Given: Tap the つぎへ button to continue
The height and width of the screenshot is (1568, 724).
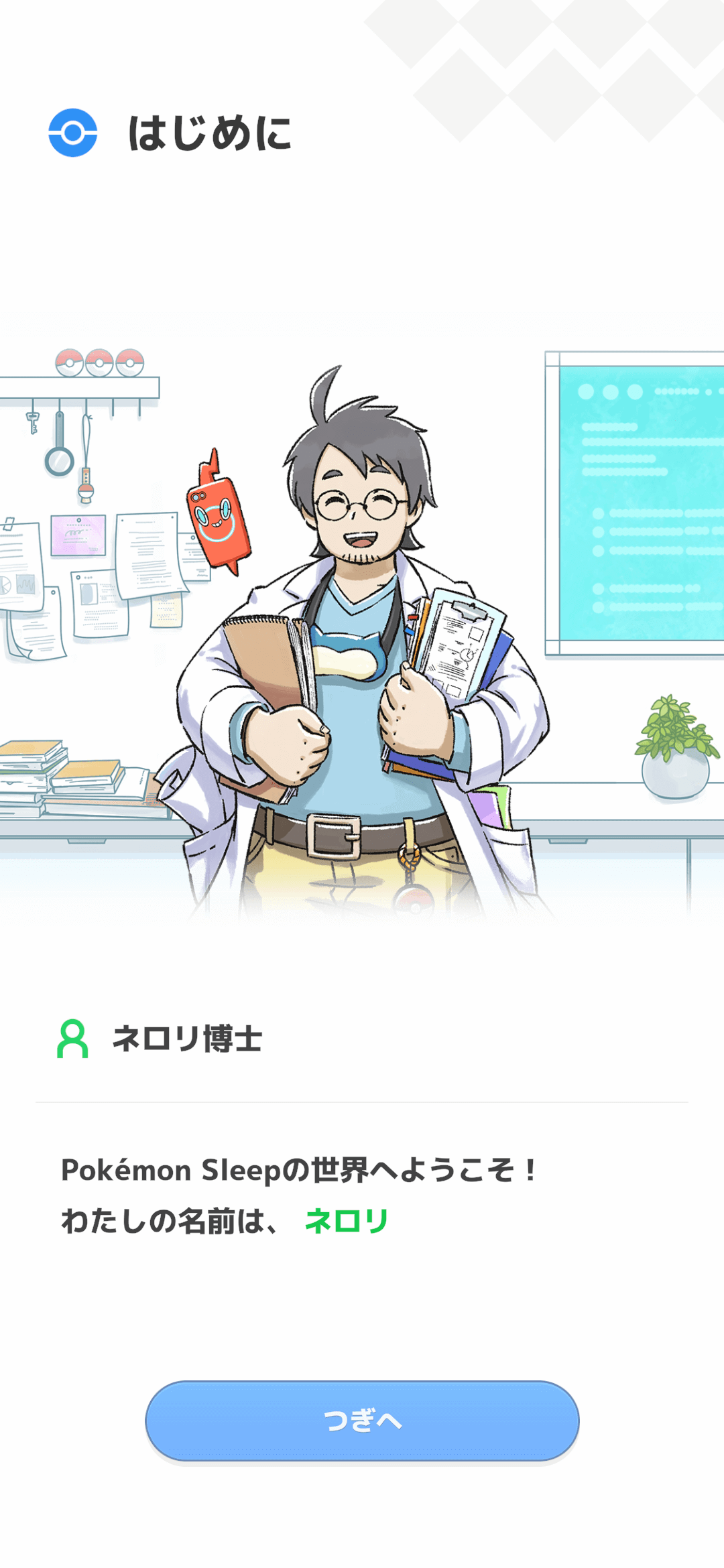Looking at the screenshot, I should pos(362,1420).
